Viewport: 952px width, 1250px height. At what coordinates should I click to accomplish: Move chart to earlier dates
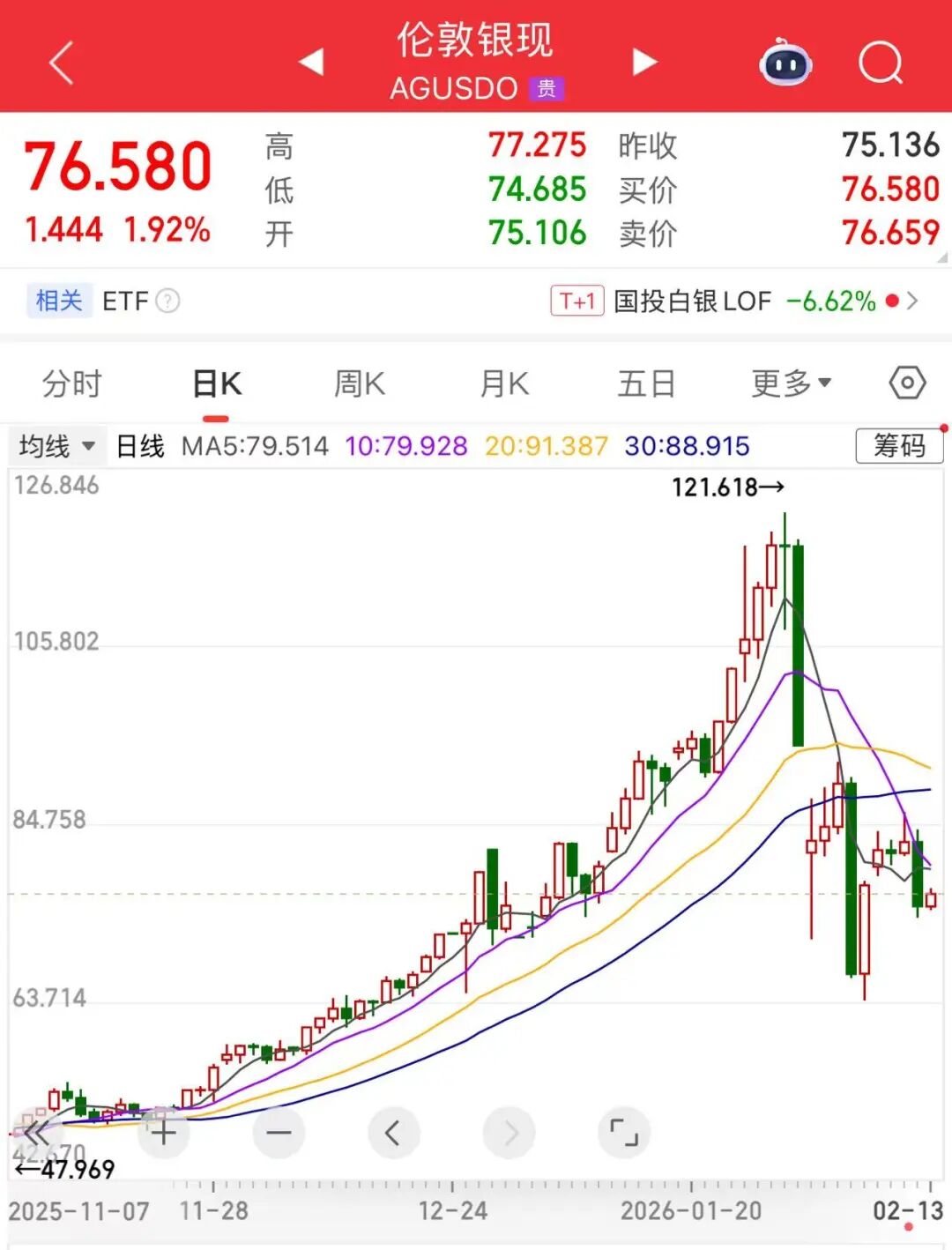[x=393, y=1133]
